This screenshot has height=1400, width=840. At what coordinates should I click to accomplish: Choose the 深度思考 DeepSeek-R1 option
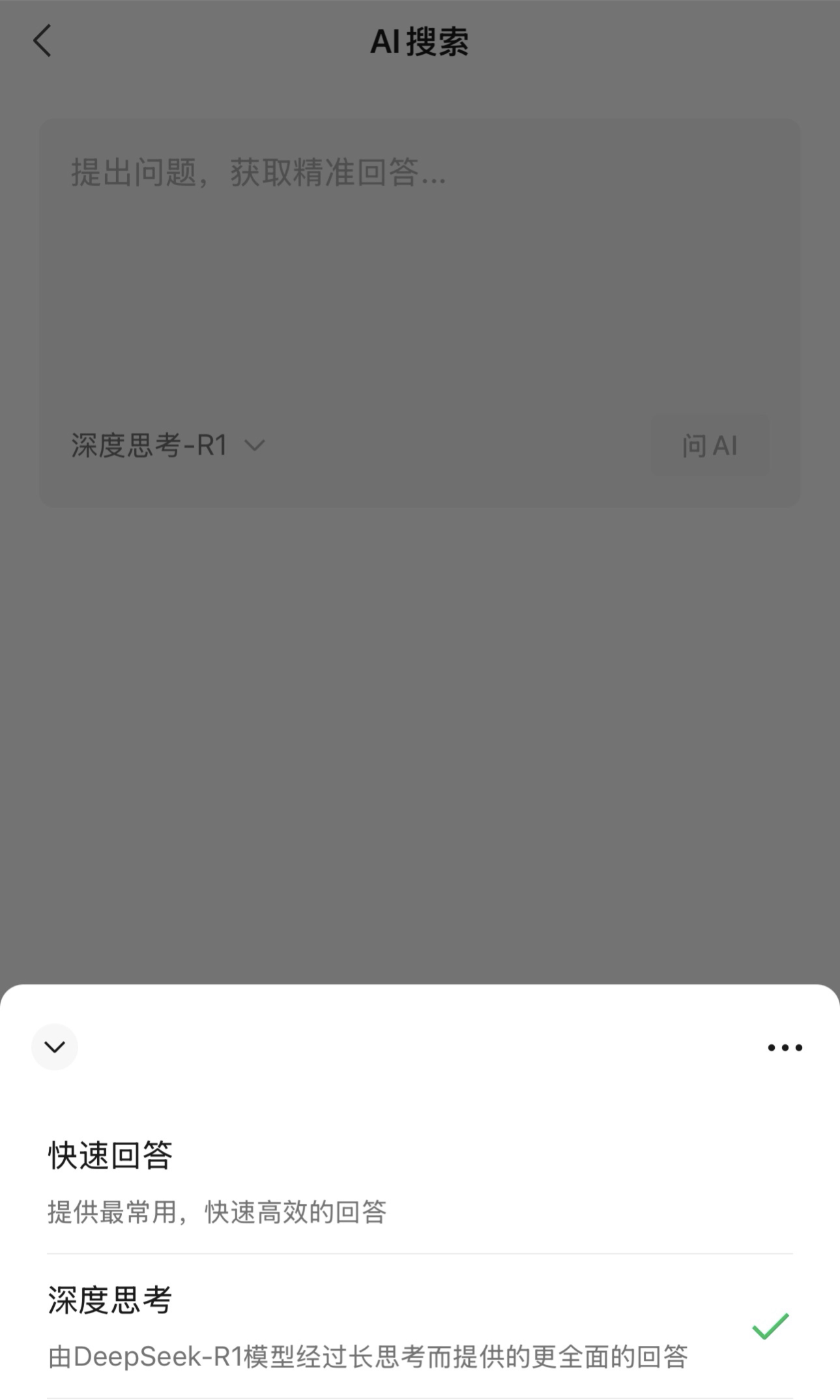pos(420,1326)
